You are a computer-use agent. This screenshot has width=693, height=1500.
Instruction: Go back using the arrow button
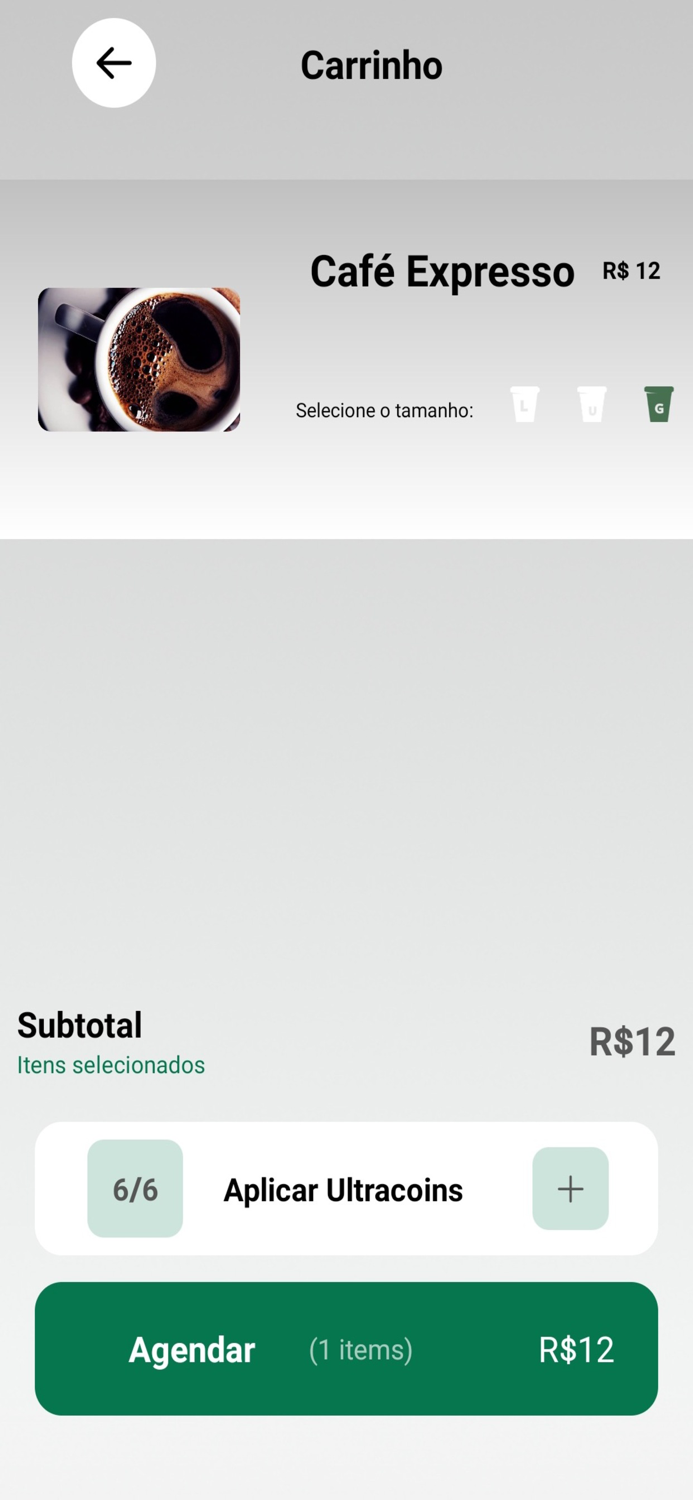(x=114, y=63)
